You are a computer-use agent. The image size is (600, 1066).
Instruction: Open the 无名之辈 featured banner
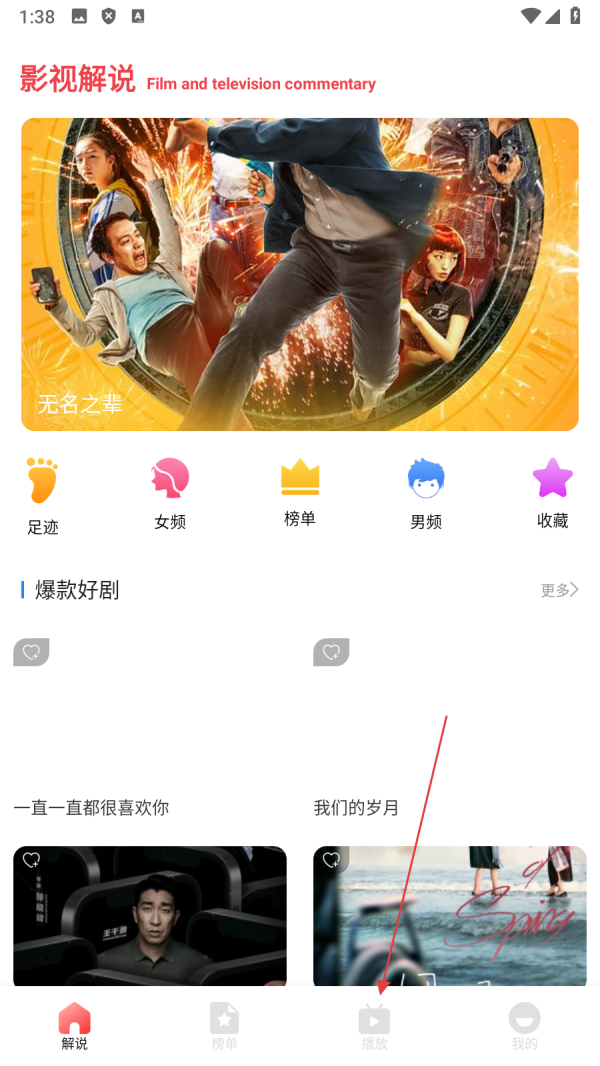[x=300, y=274]
